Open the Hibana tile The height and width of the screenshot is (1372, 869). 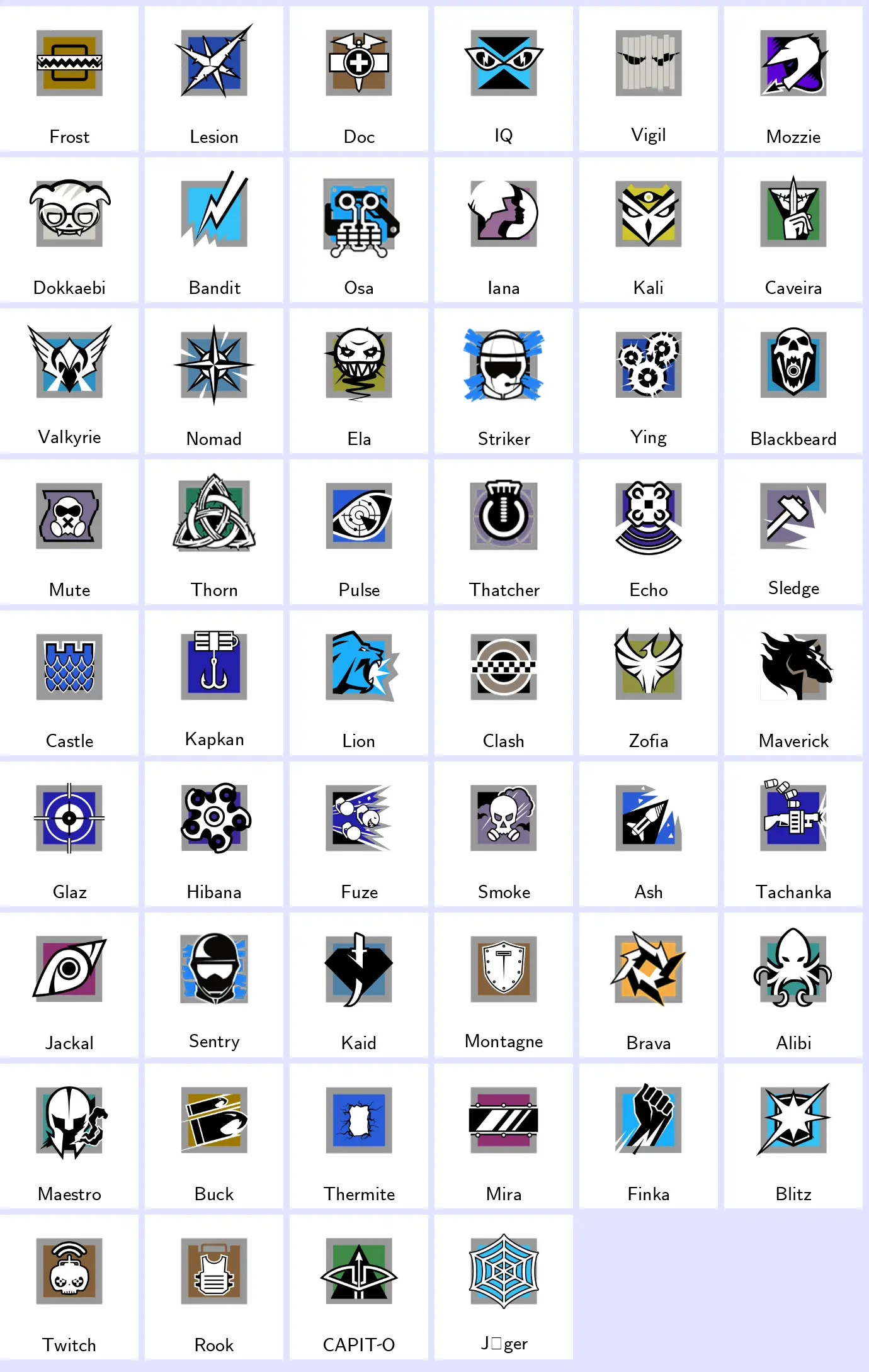pyautogui.click(x=214, y=834)
